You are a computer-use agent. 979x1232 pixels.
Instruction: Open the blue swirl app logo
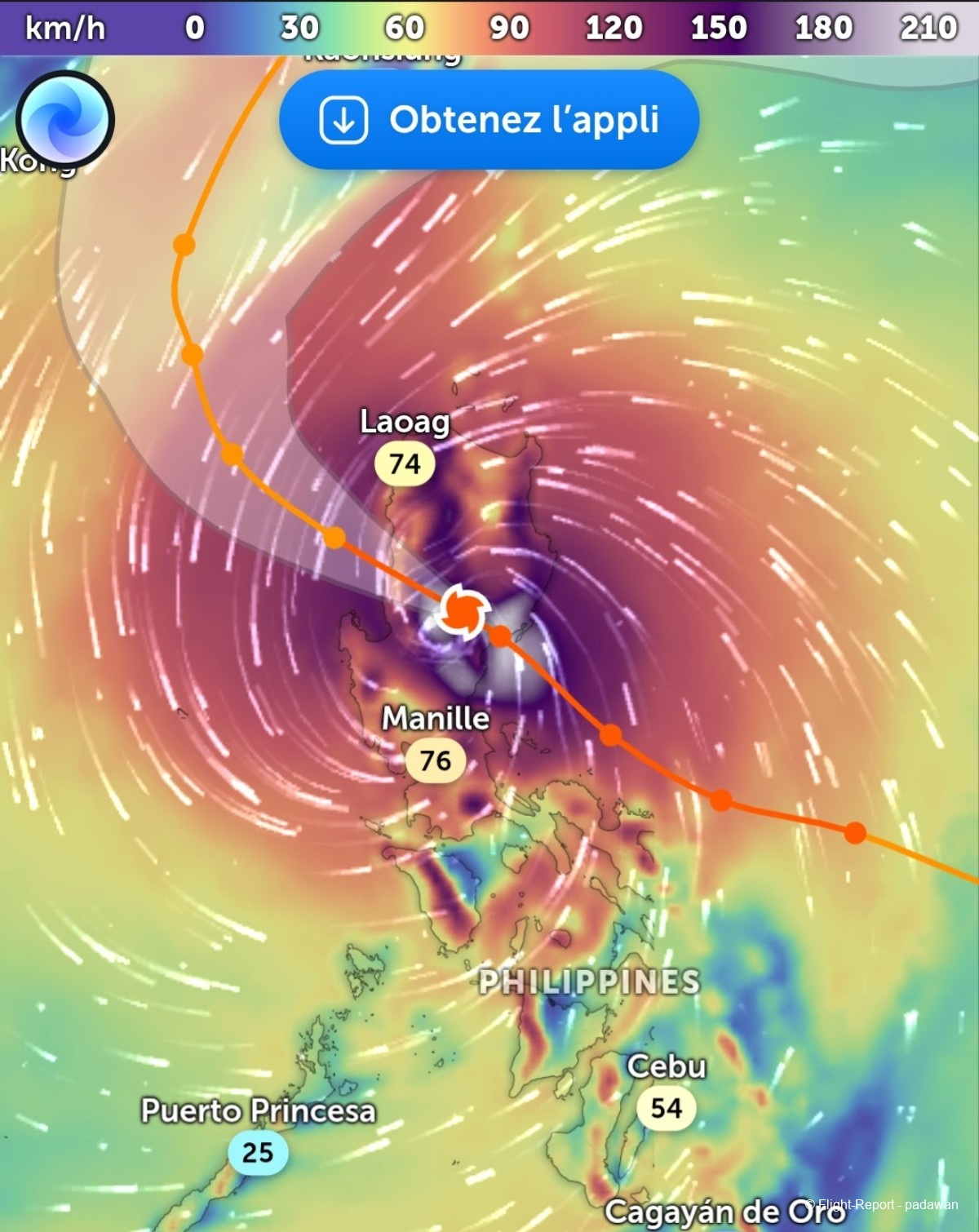(x=64, y=120)
